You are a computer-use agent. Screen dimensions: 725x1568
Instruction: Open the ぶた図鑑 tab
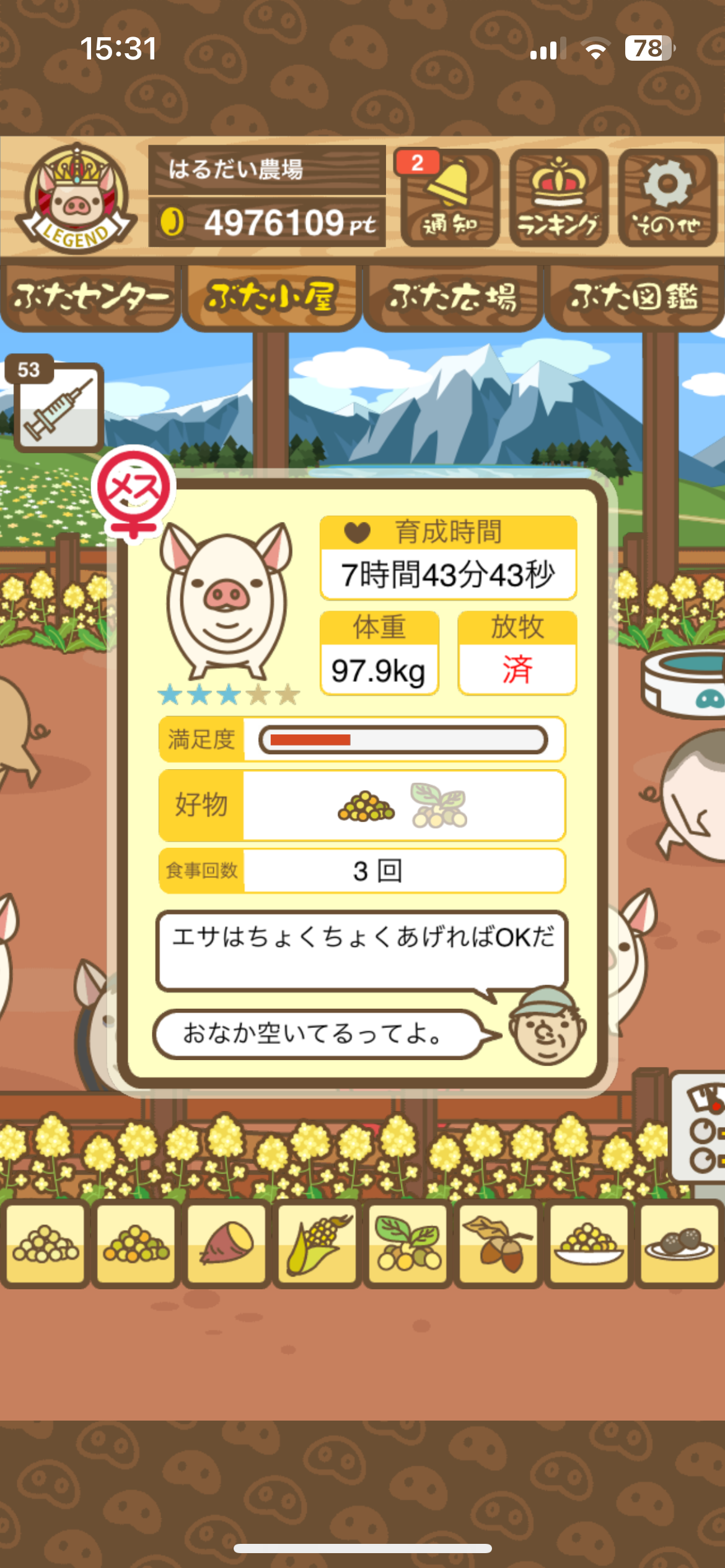point(634,297)
